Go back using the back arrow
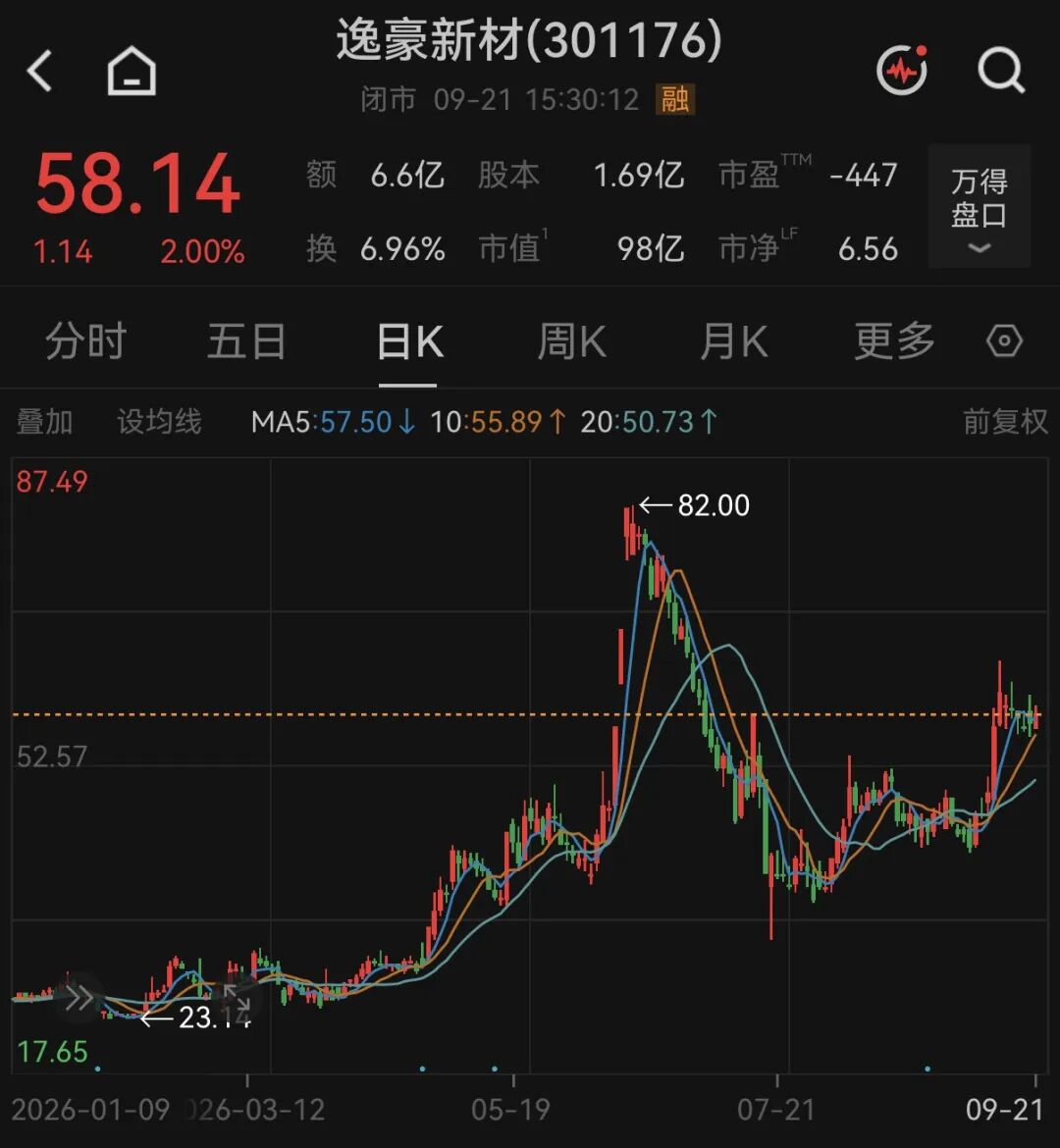 click(x=39, y=71)
